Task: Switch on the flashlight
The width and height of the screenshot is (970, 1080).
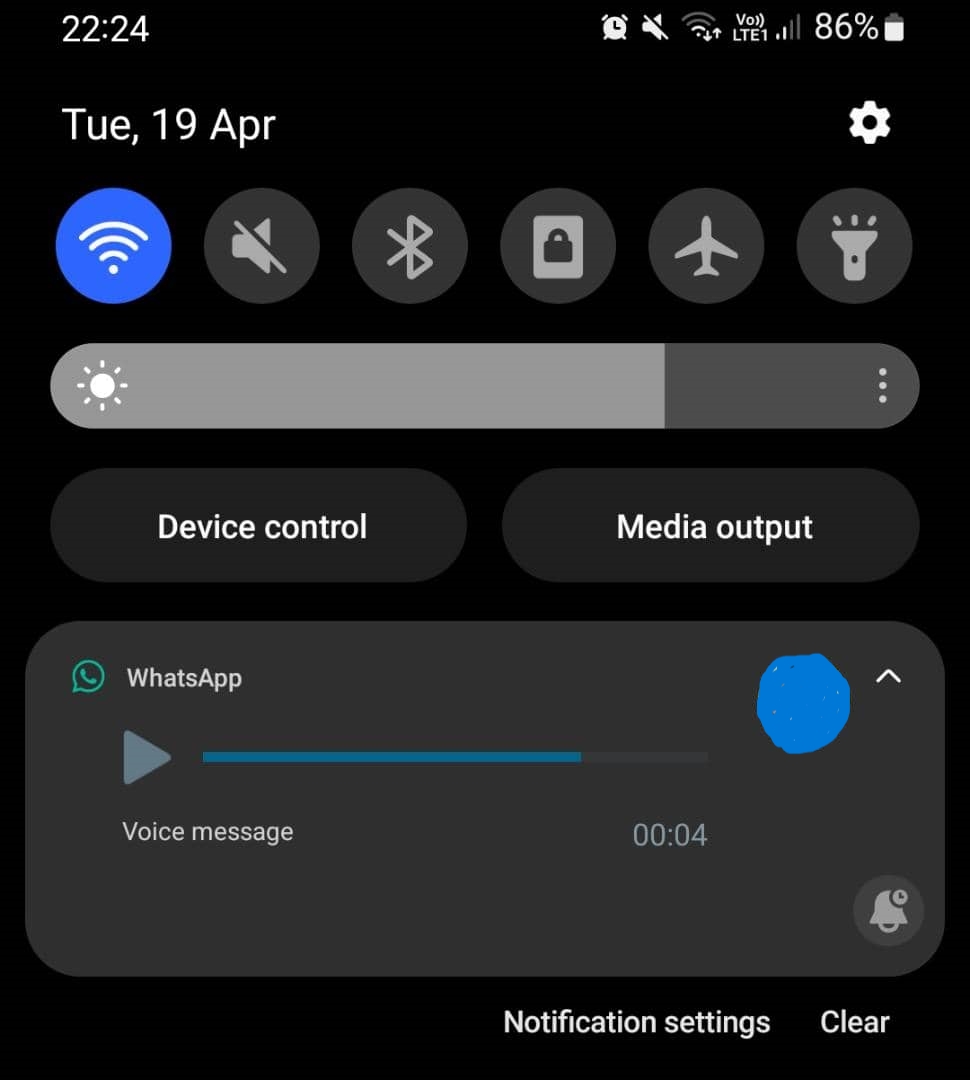Action: (854, 246)
